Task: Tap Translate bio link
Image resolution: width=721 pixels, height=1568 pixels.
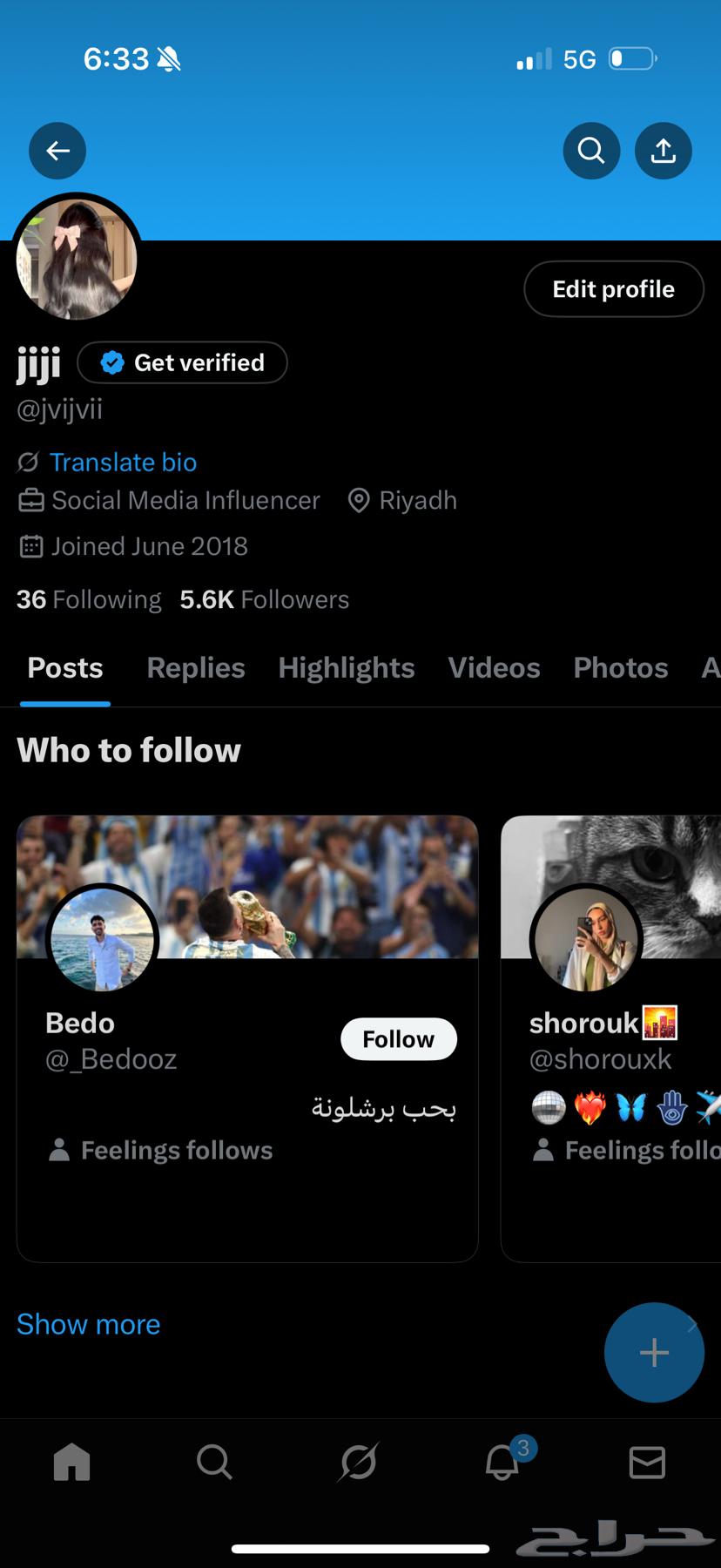Action: point(123,462)
